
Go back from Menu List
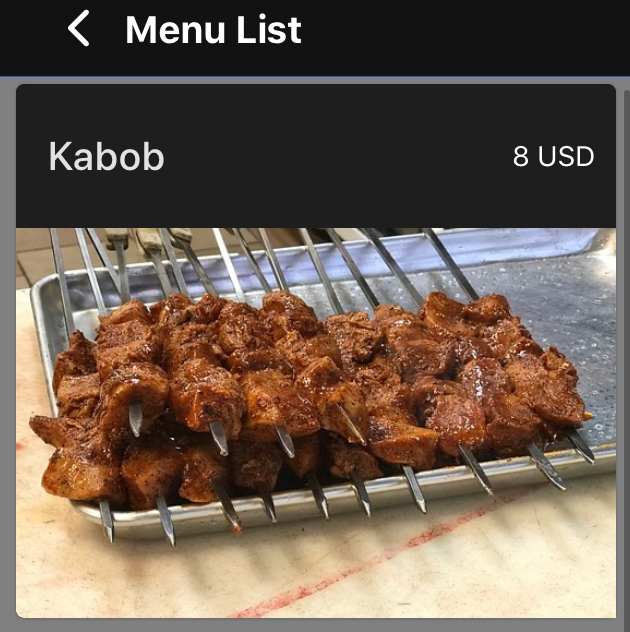click(x=79, y=29)
